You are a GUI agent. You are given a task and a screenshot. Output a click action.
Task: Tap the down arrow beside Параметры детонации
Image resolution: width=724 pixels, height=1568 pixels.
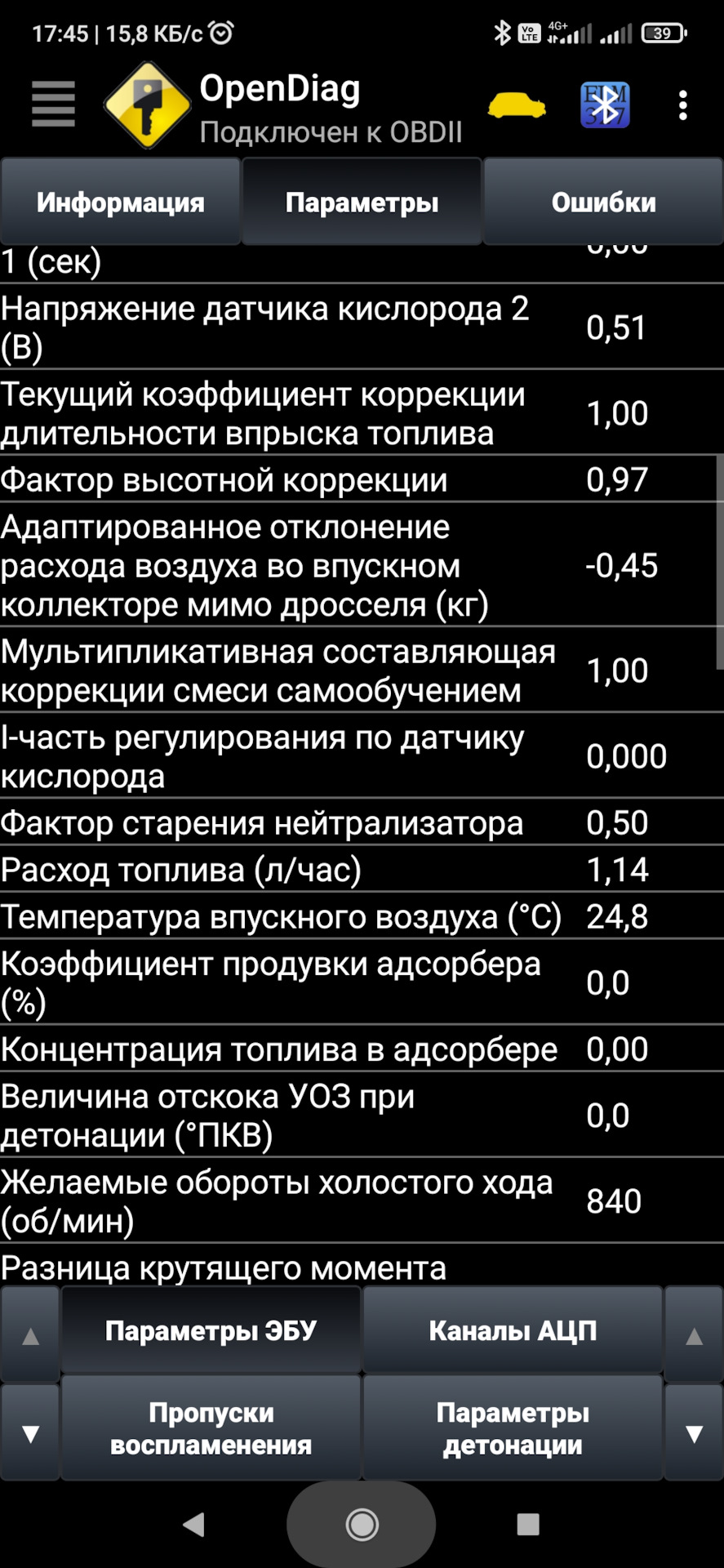[x=694, y=1434]
